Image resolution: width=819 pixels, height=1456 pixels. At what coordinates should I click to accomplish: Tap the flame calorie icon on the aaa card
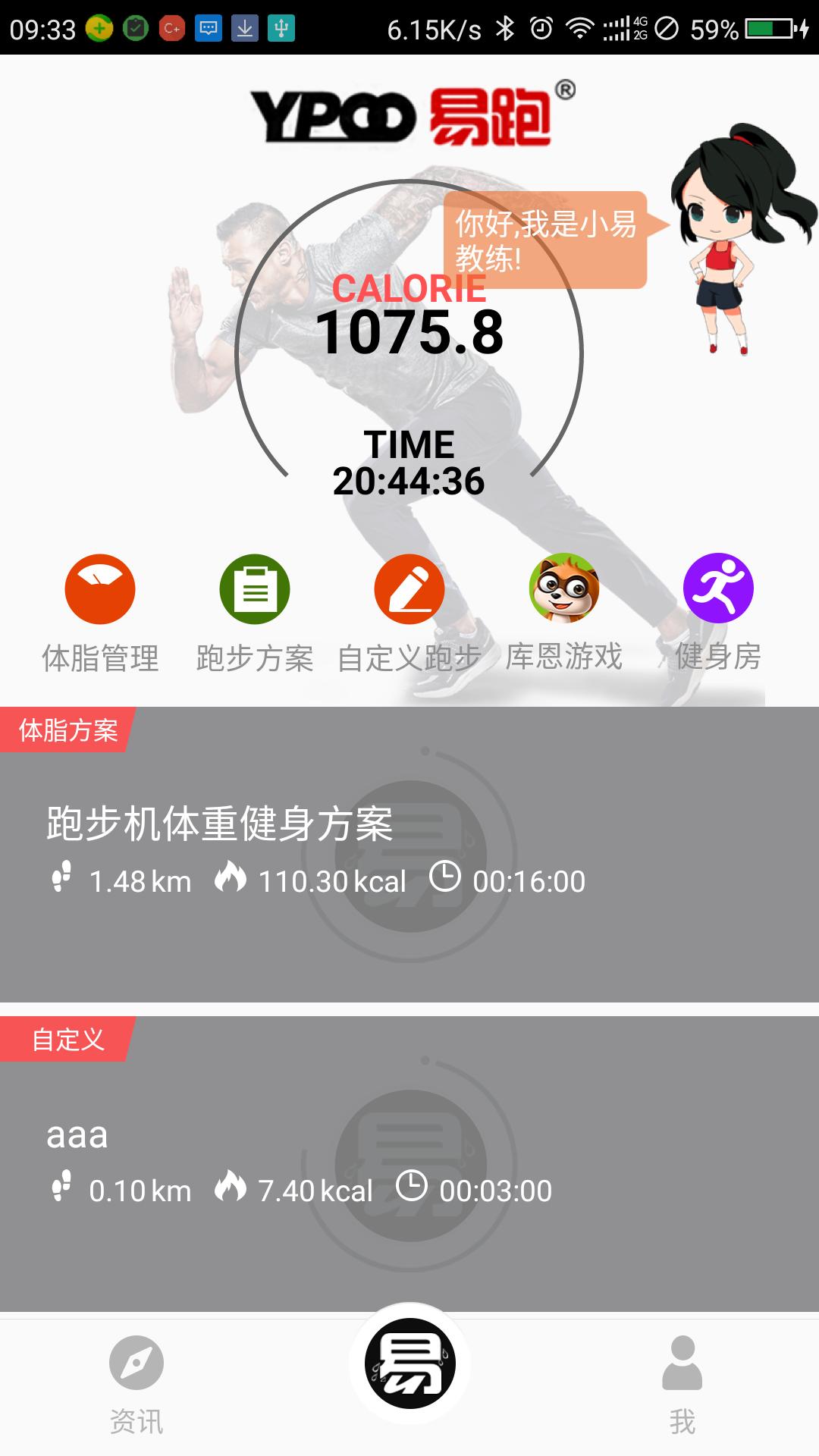(x=235, y=1191)
